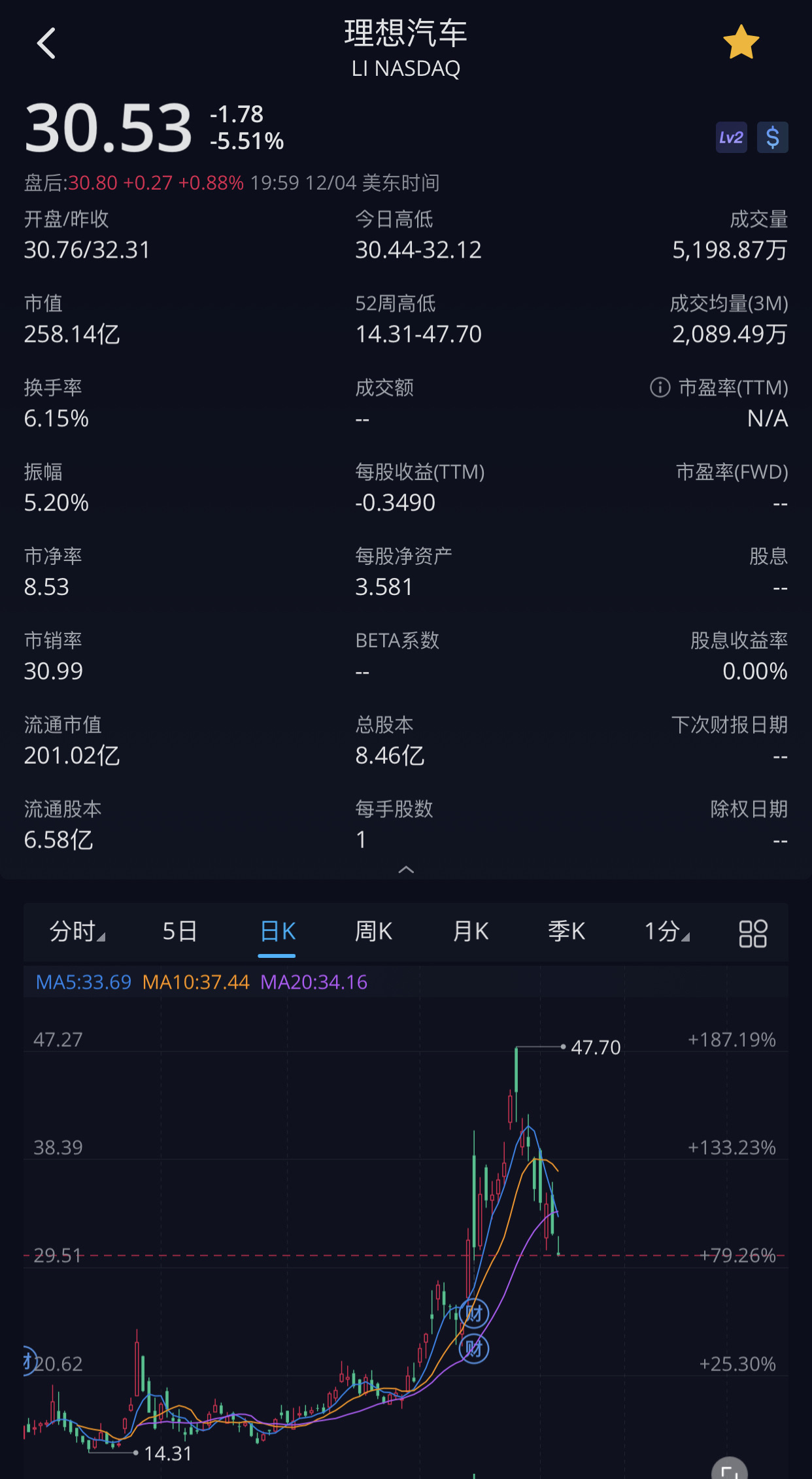The height and width of the screenshot is (1479, 812).
Task: Tap the dollar currency badge
Action: click(x=772, y=137)
